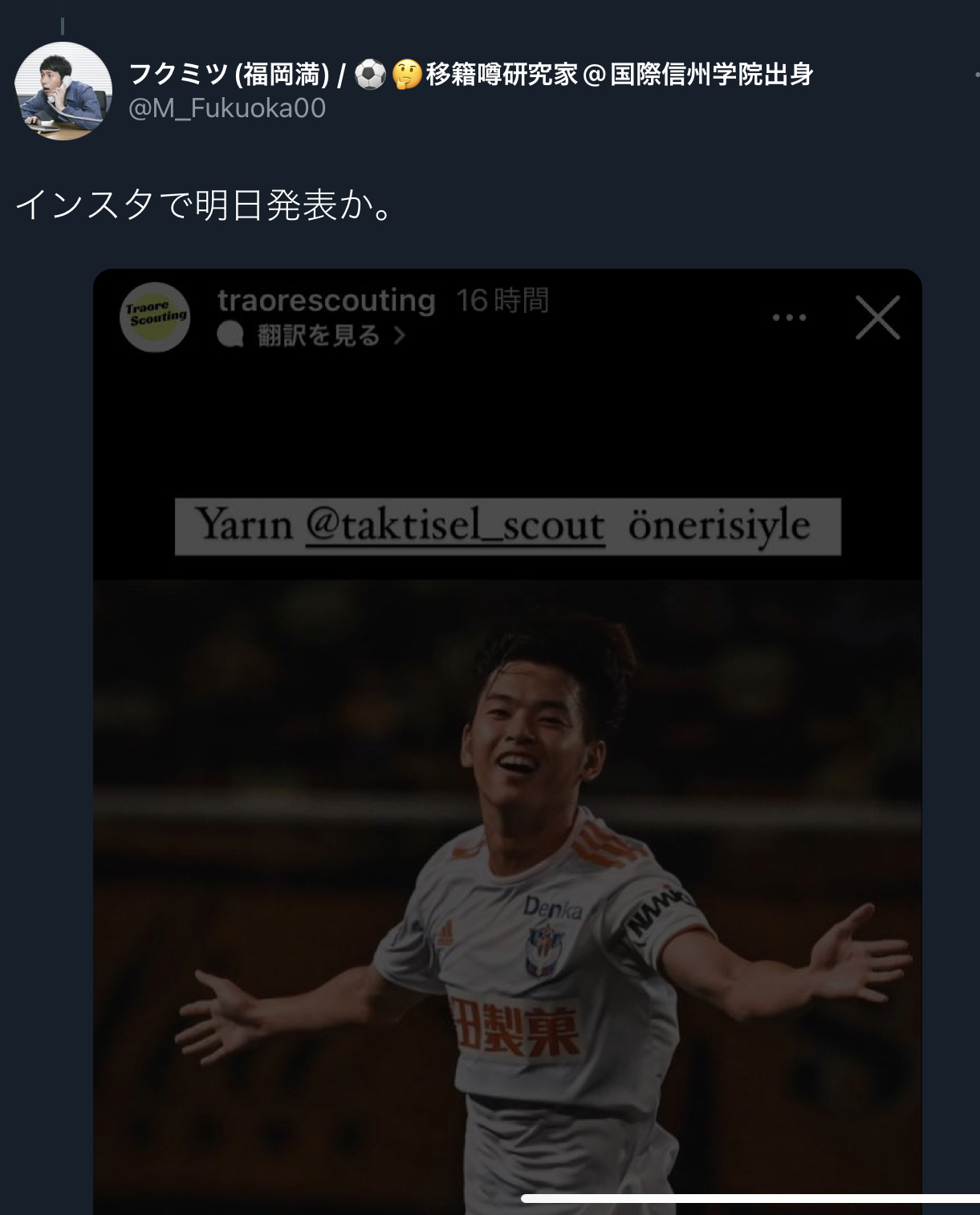Open the @M_Fukuoka00 profile handle
Viewport: 980px width, 1215px height.
227,108
